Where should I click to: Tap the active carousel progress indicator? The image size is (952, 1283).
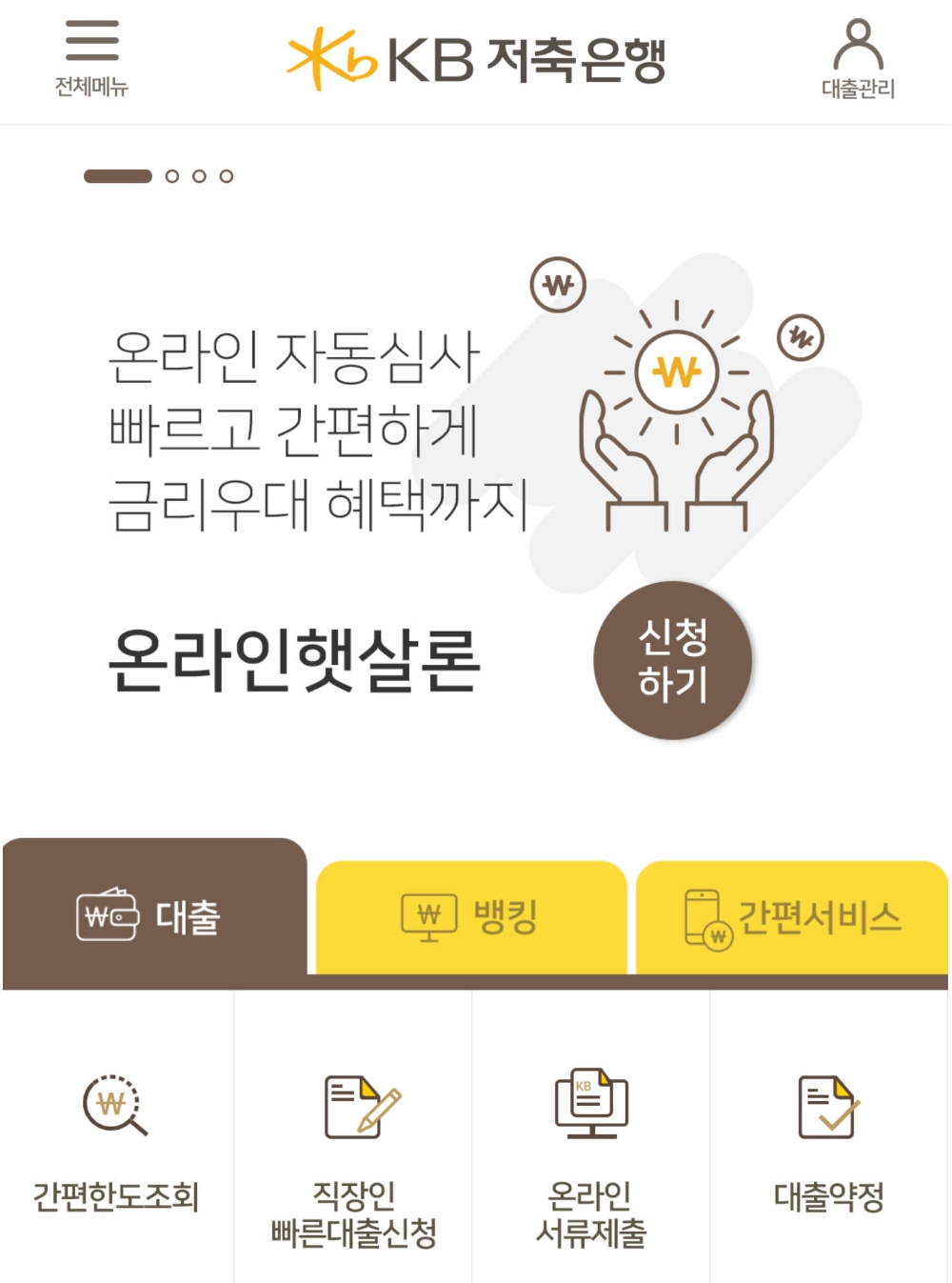click(119, 175)
